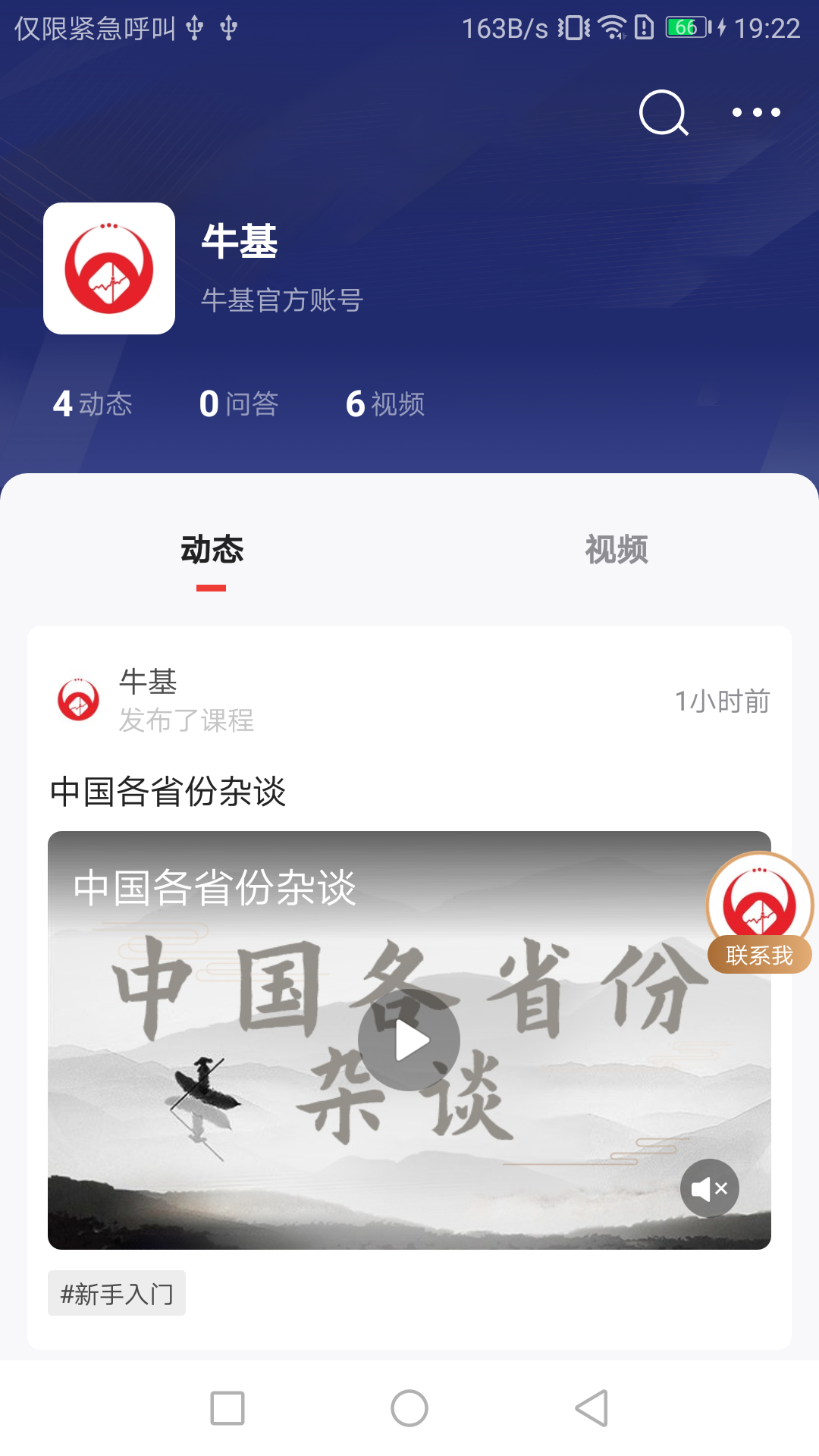View the 牛基 profile avatar
This screenshot has height=1456, width=819.
tap(109, 268)
